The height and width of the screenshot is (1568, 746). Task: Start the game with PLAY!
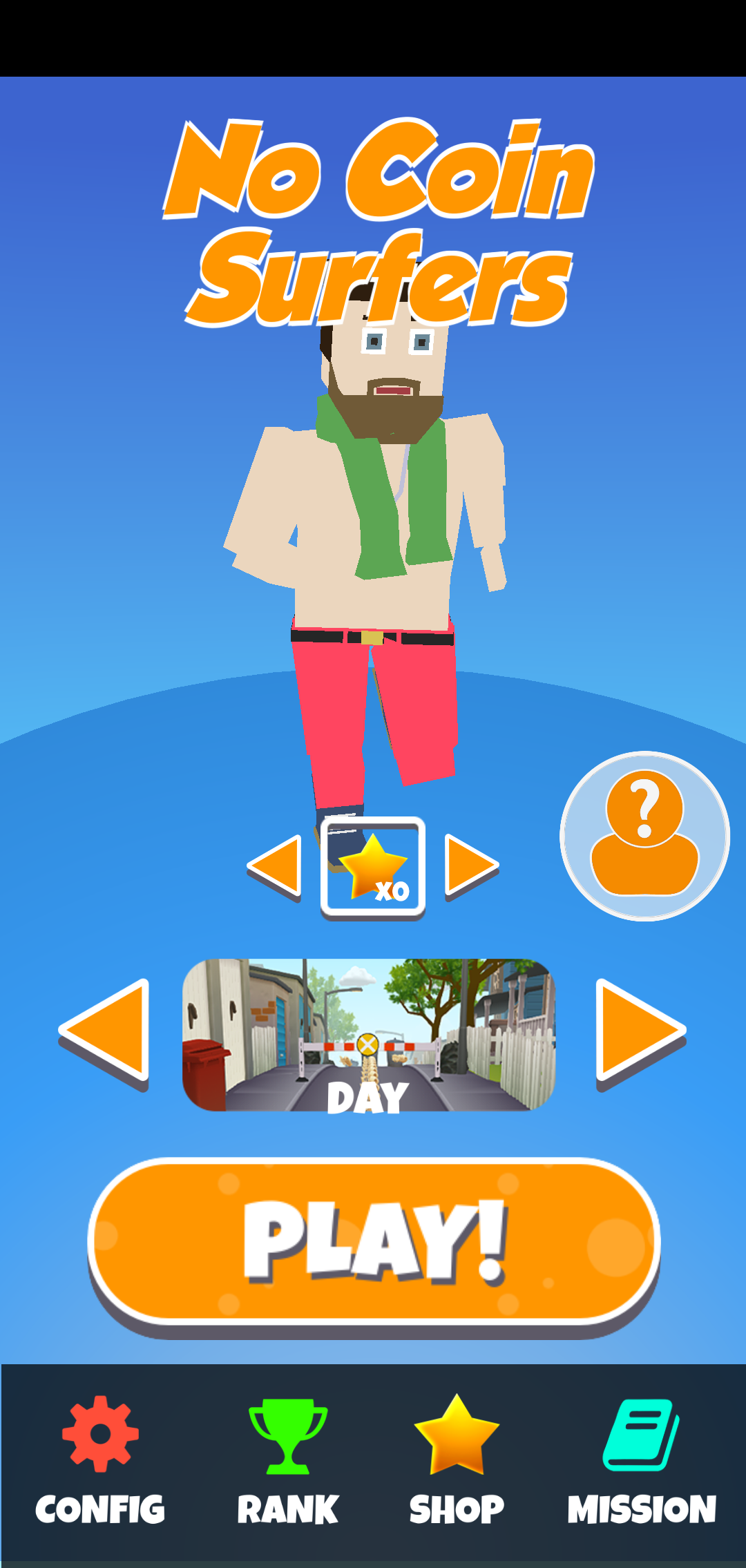point(374,1241)
